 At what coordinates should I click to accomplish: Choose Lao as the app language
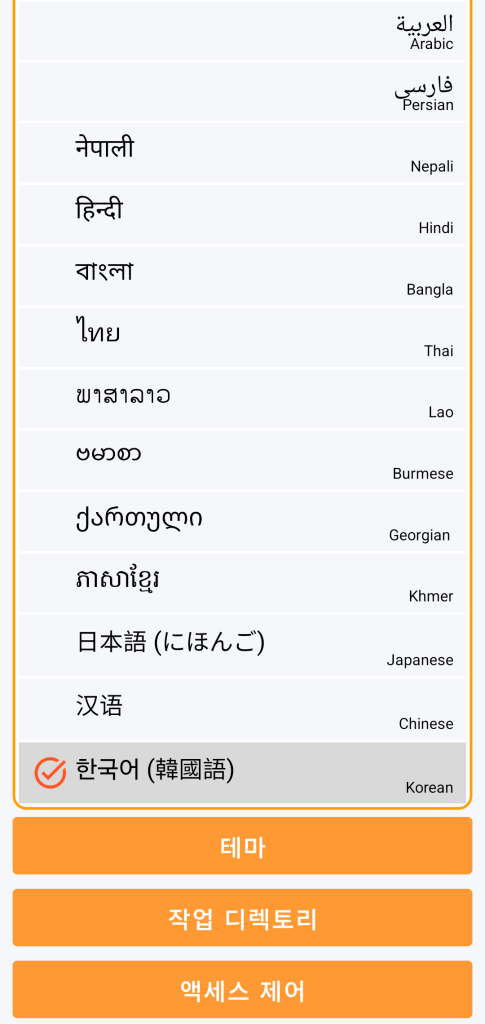pyautogui.click(x=242, y=399)
